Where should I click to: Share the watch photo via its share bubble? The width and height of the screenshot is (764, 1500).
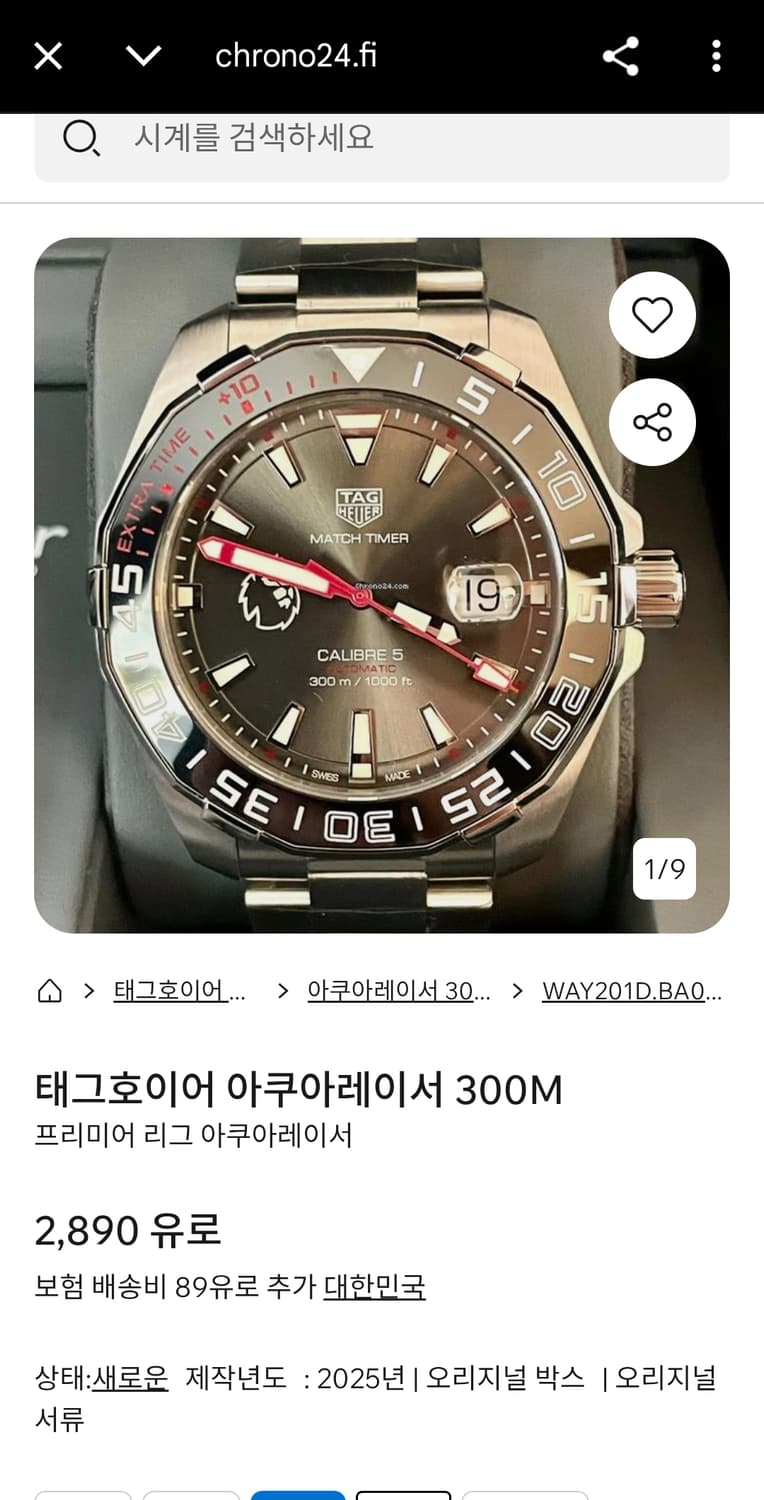652,422
